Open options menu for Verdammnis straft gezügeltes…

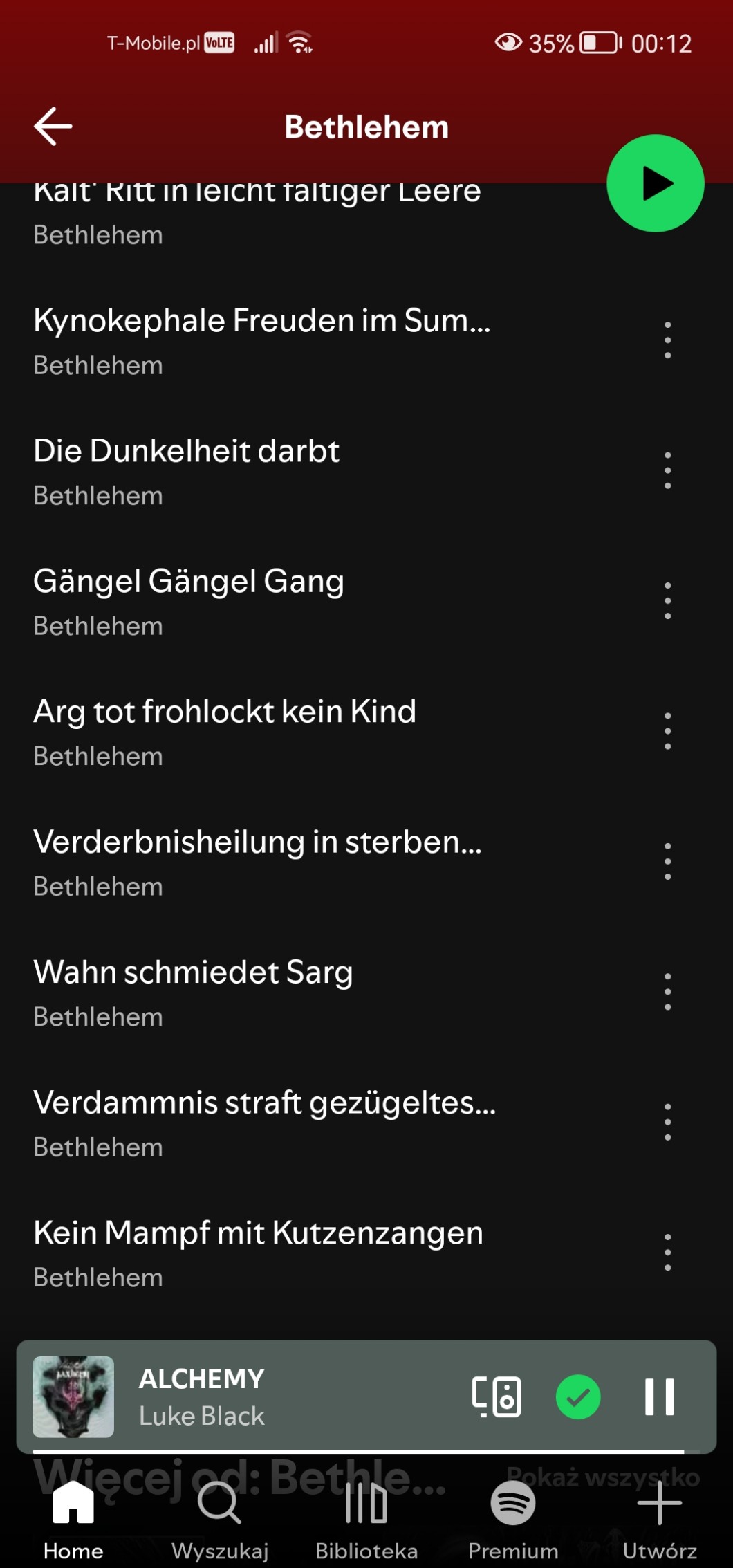pyautogui.click(x=667, y=1122)
